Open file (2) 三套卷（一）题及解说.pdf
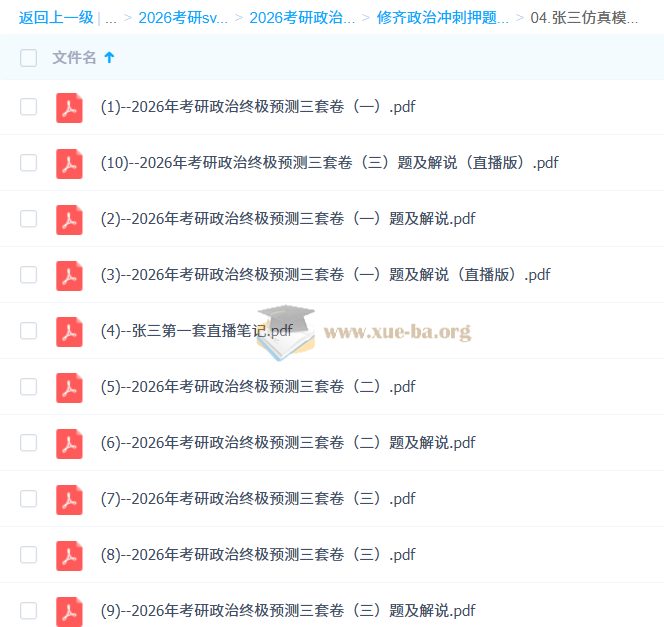Image resolution: width=664 pixels, height=627 pixels. [288, 219]
